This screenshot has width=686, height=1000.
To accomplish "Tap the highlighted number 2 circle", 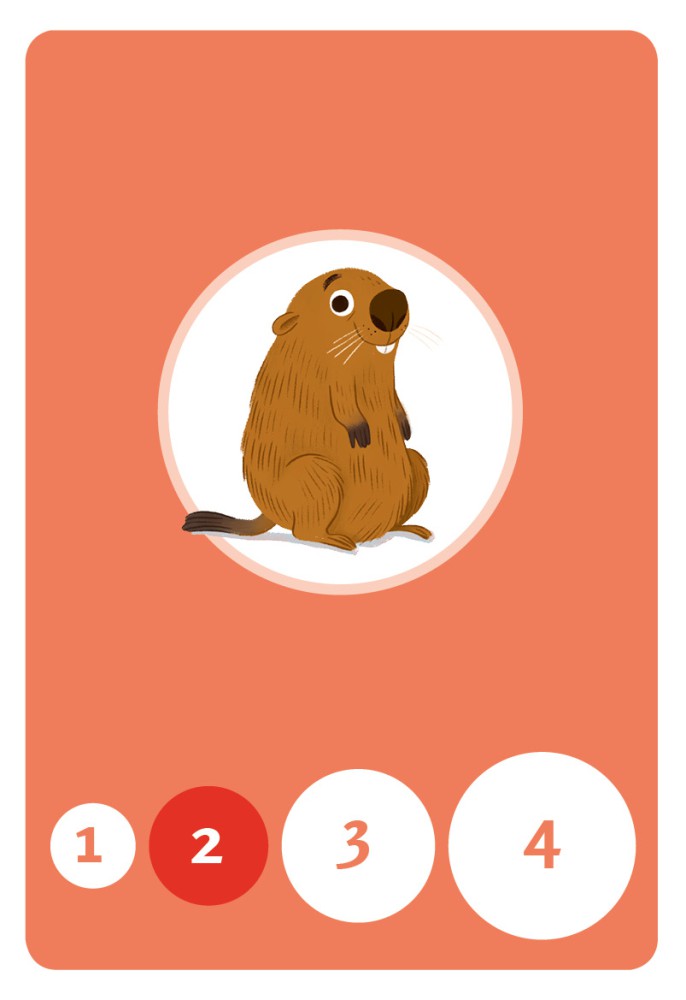I will (x=208, y=846).
